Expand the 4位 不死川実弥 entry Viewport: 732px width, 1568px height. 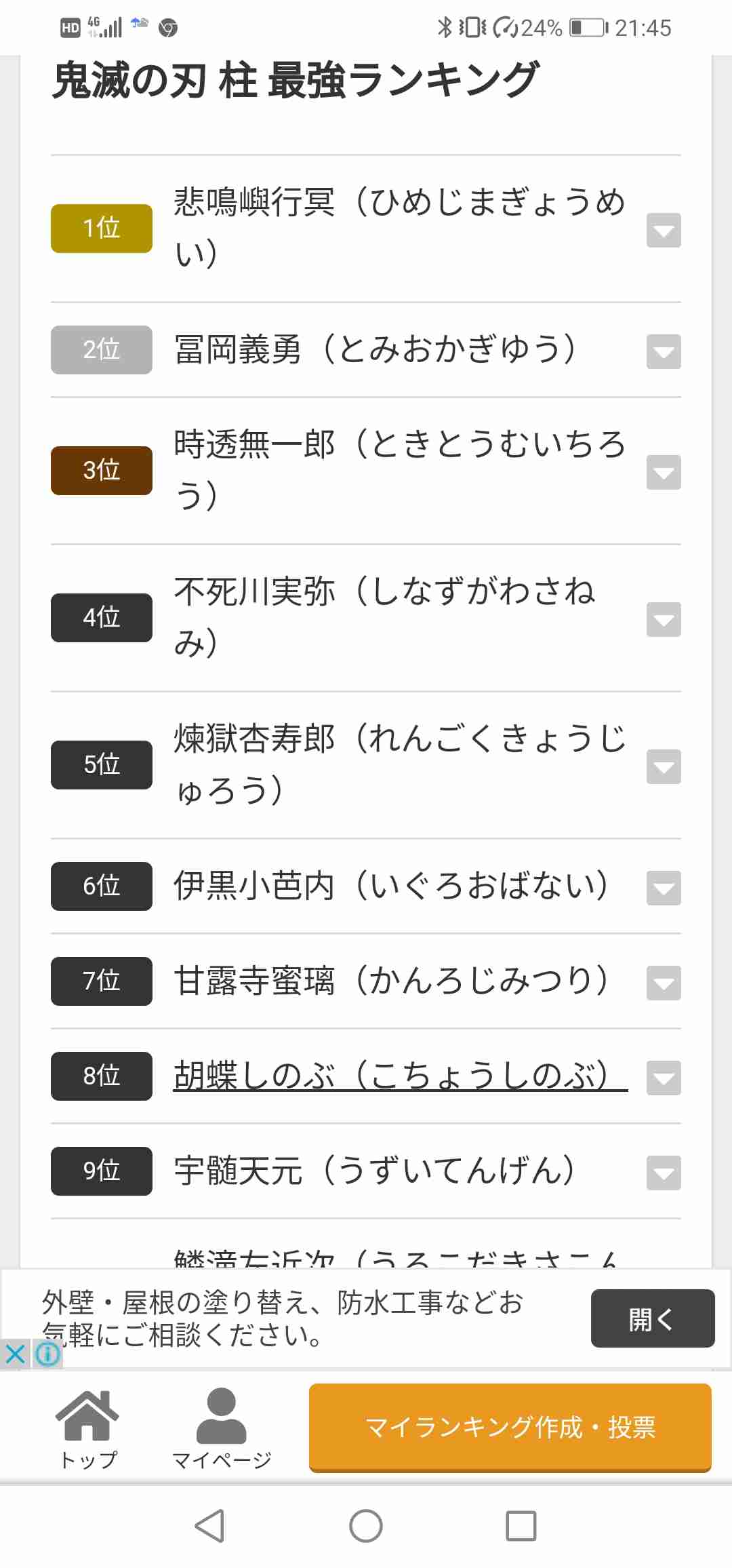coord(664,619)
